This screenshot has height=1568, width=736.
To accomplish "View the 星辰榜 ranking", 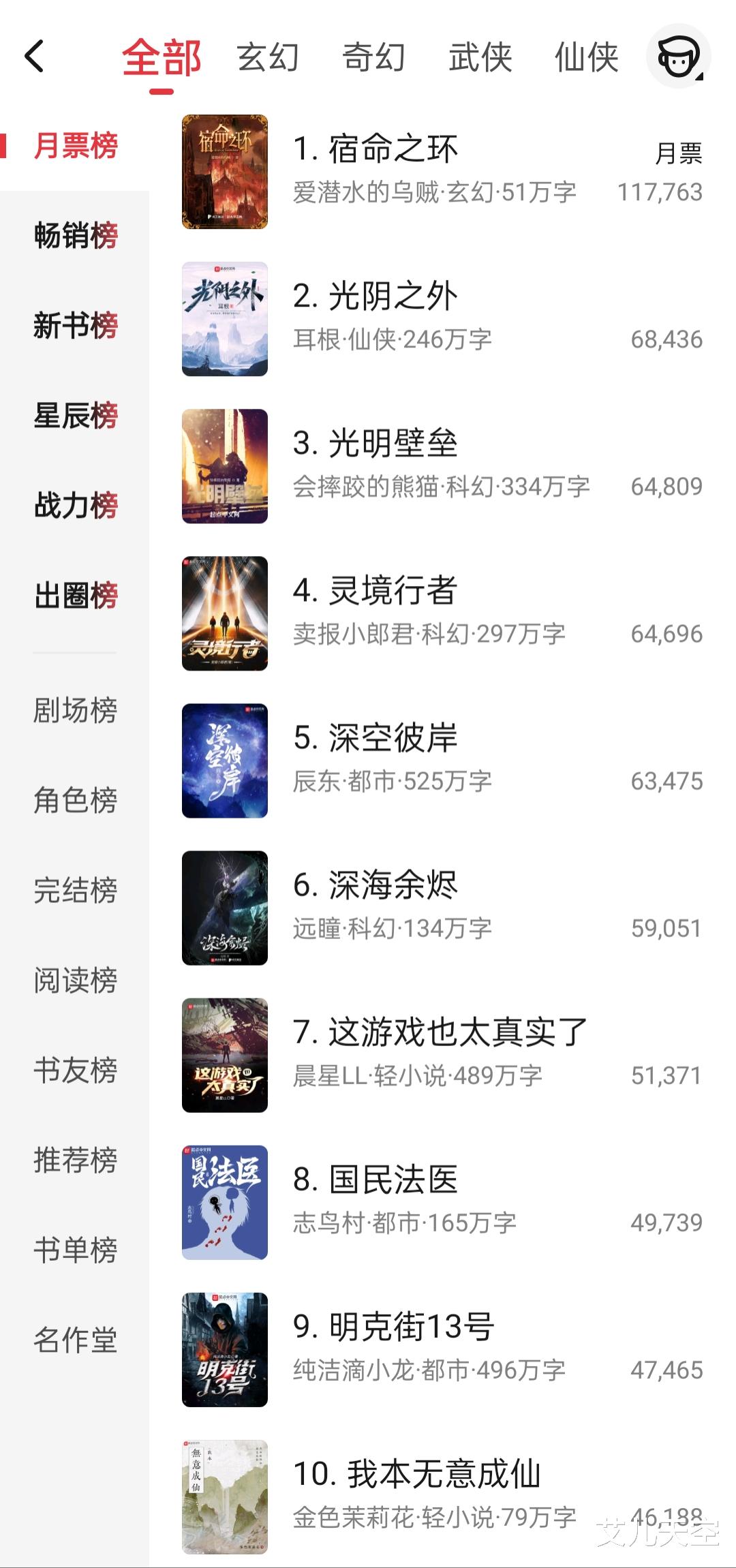I will pos(76,416).
